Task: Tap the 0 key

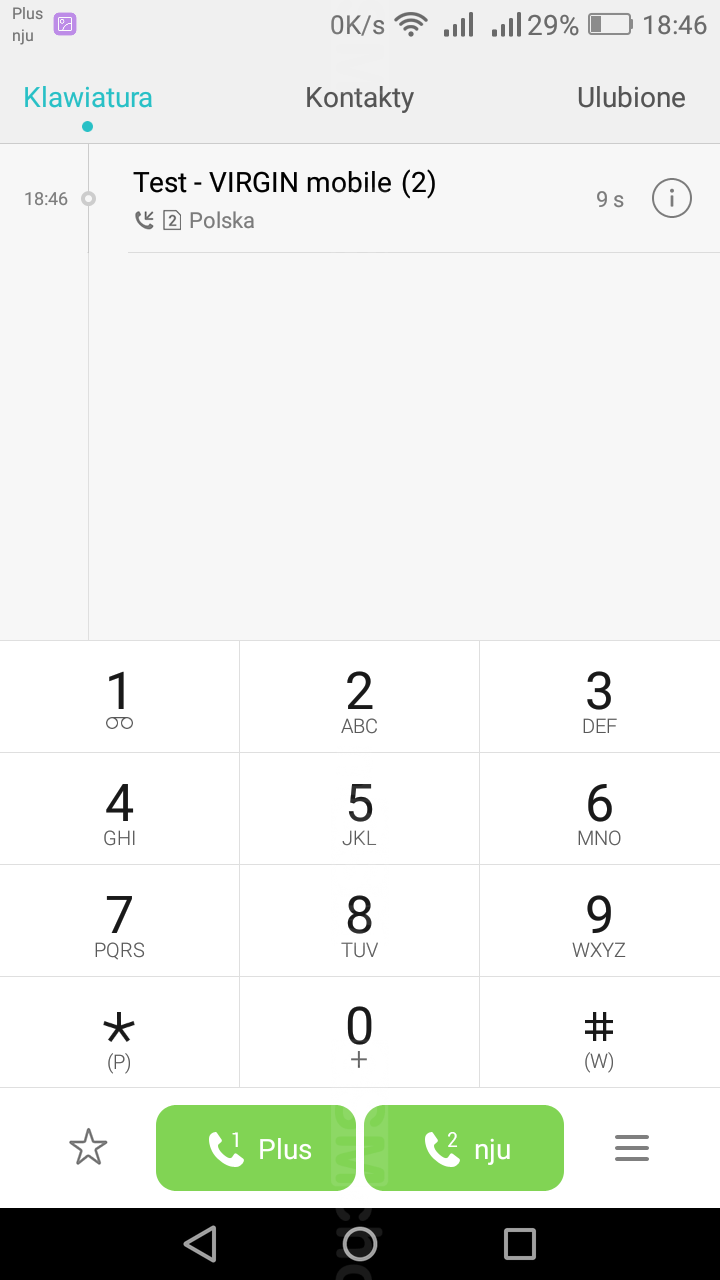Action: (x=359, y=1034)
